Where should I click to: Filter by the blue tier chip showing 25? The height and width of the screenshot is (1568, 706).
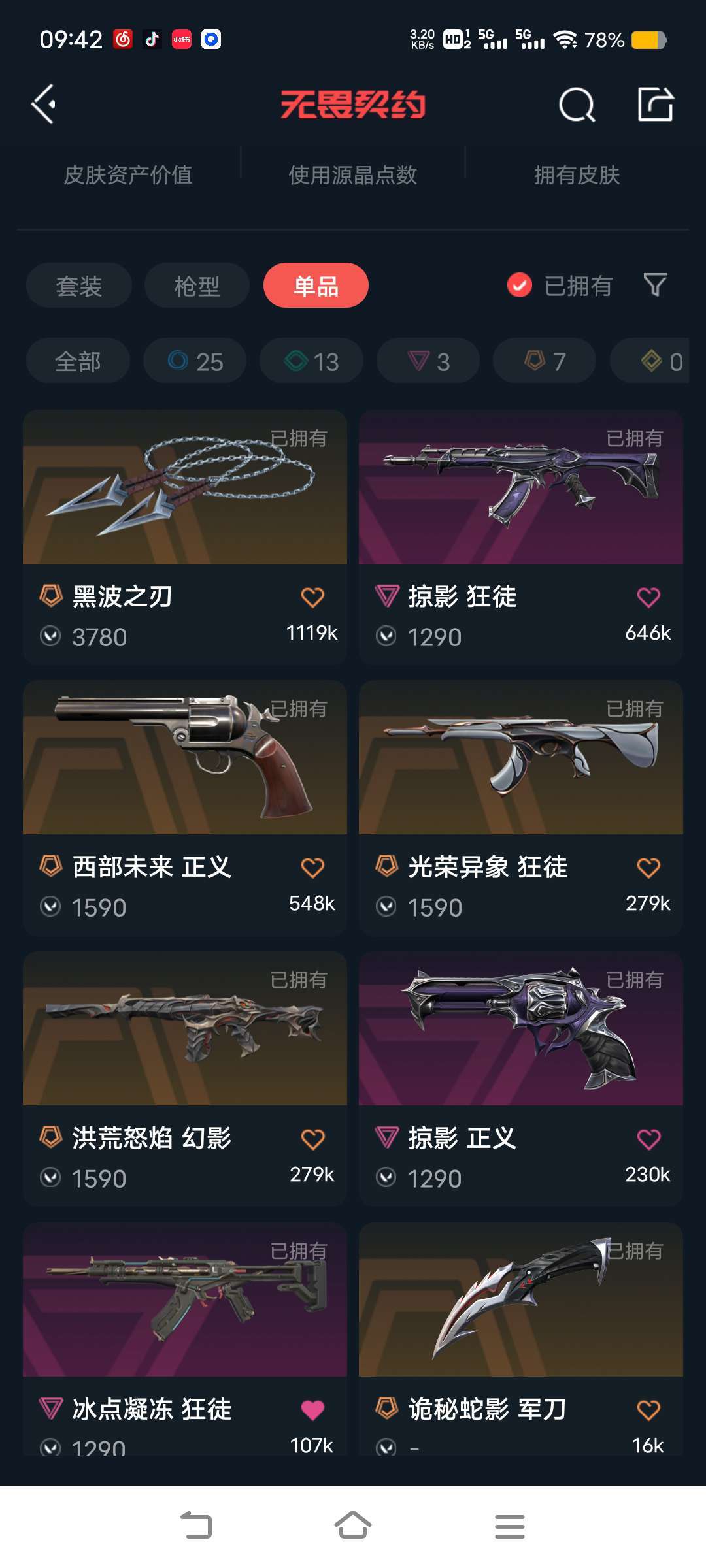tap(195, 361)
